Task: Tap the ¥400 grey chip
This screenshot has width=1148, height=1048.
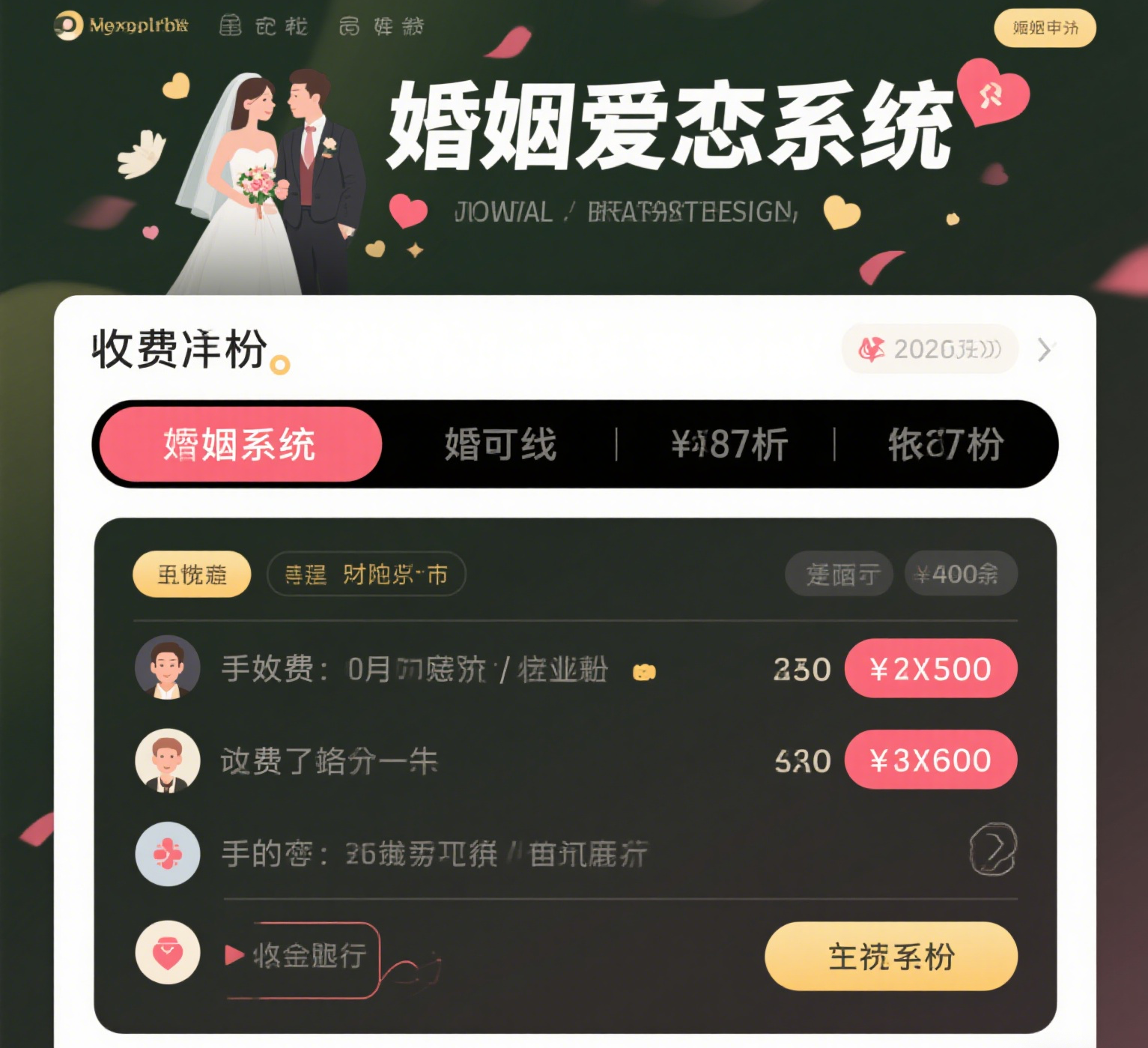Action: (960, 575)
